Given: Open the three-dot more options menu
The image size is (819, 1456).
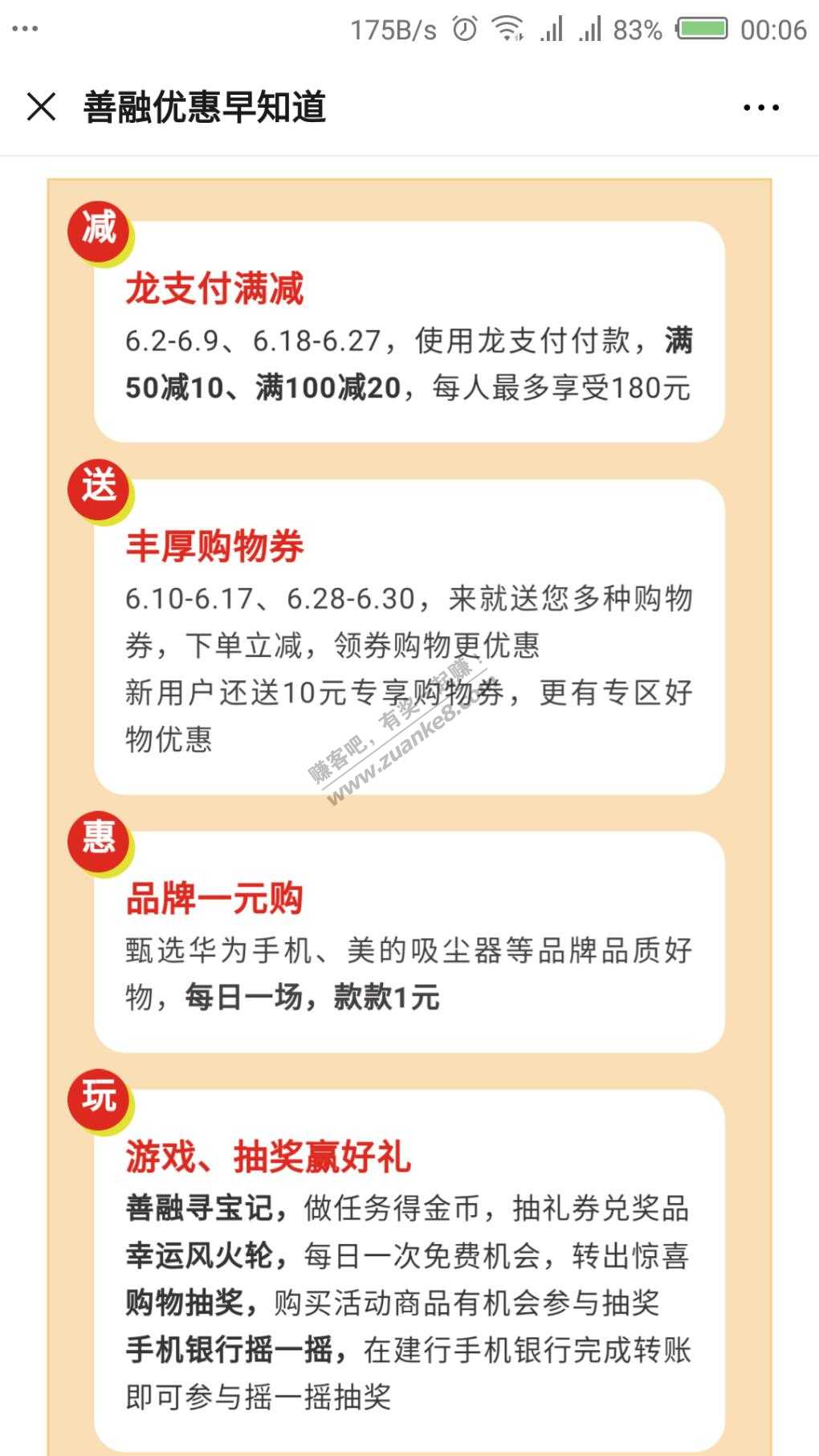Looking at the screenshot, I should pyautogui.click(x=760, y=108).
